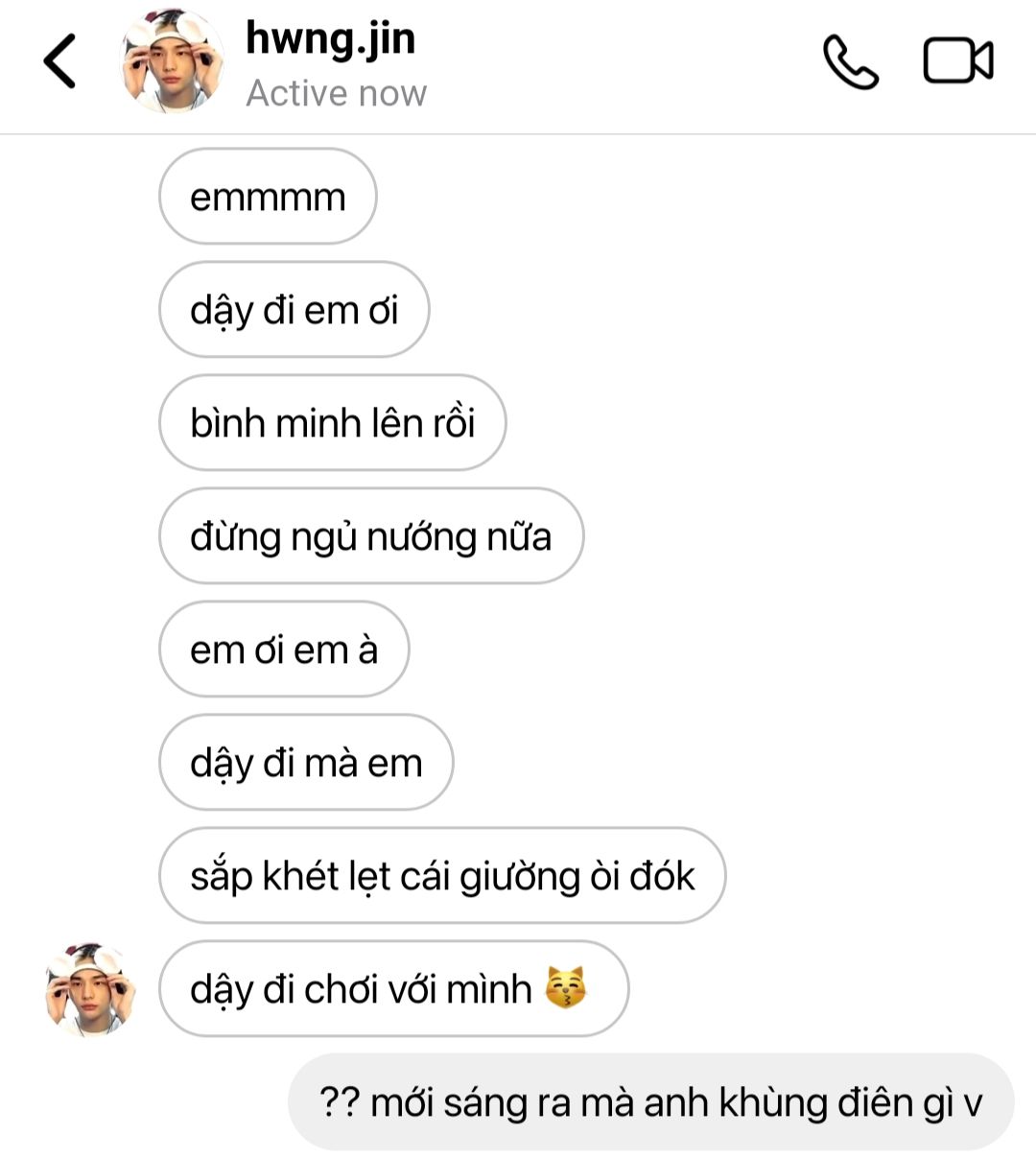The height and width of the screenshot is (1158, 1036).
Task: Tap the sender avatar beside the last message
Action: coord(91,989)
